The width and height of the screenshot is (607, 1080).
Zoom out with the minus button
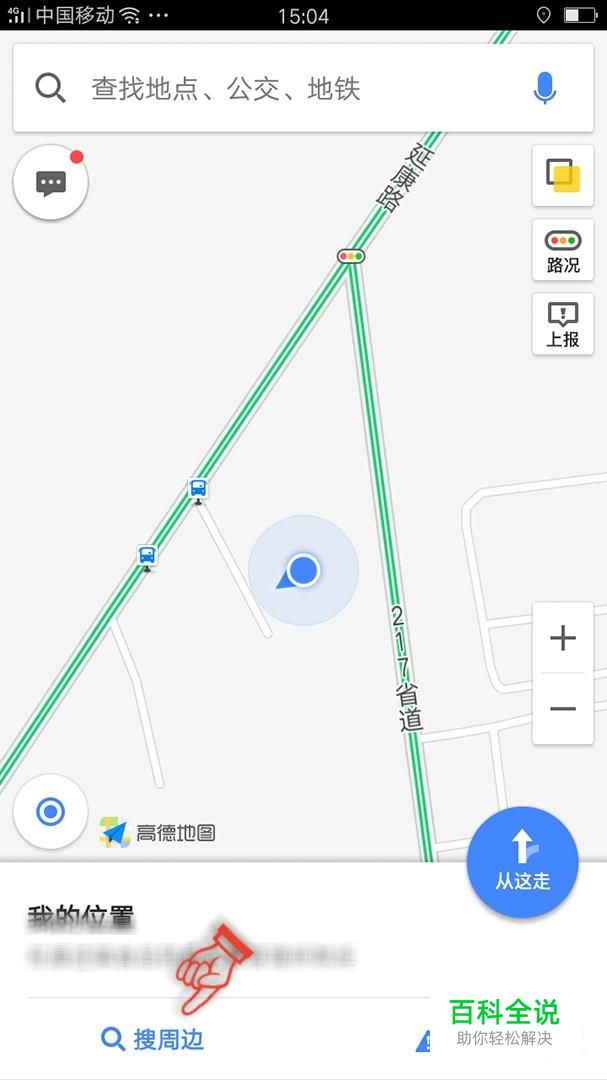[563, 709]
